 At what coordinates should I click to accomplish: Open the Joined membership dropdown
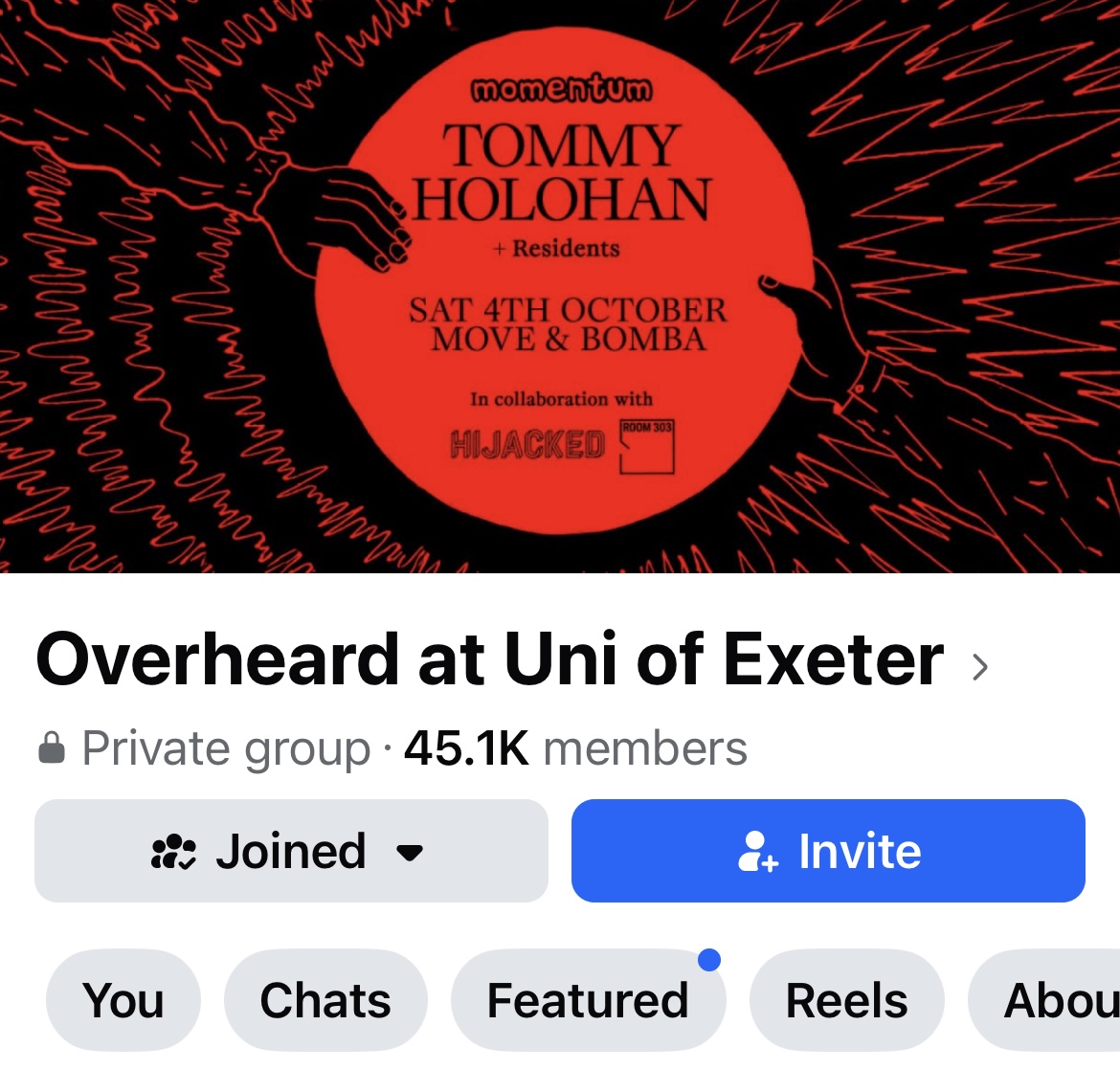click(291, 851)
